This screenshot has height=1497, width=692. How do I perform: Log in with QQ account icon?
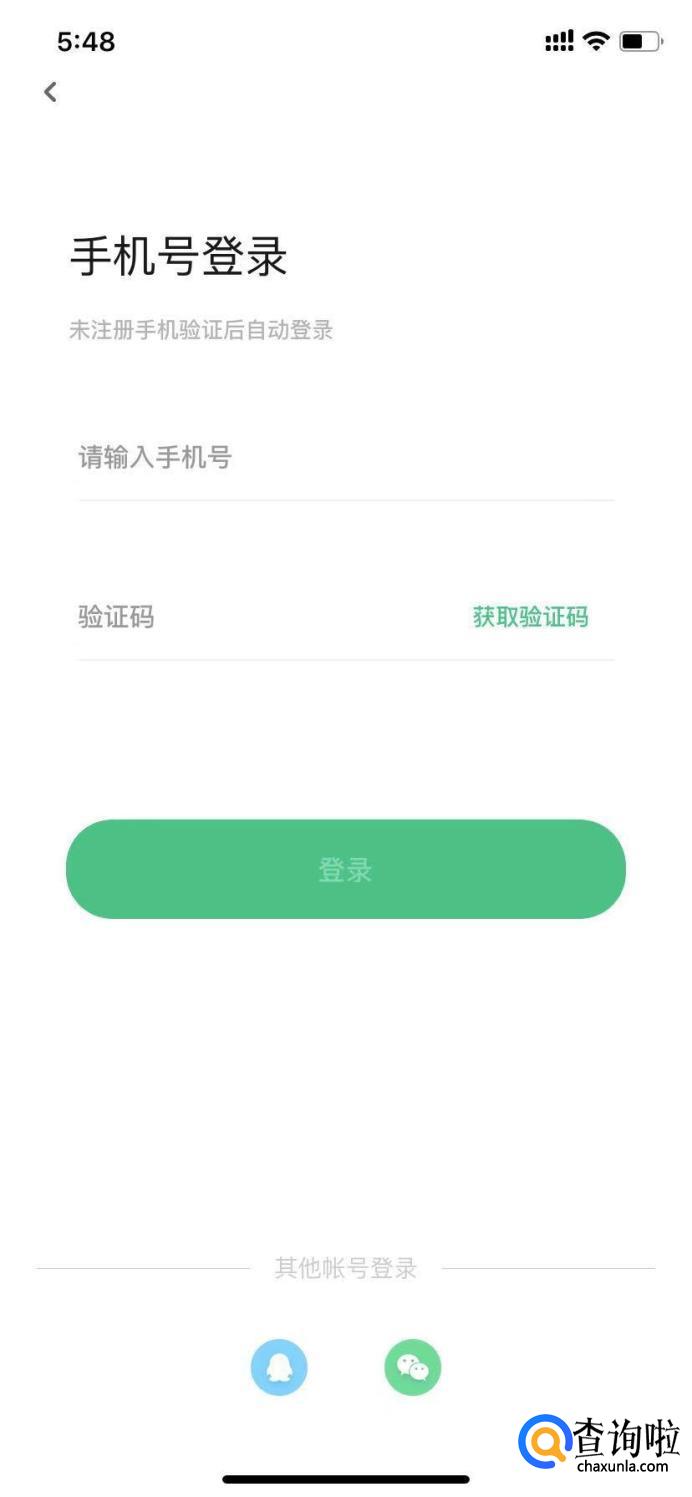[x=279, y=1367]
